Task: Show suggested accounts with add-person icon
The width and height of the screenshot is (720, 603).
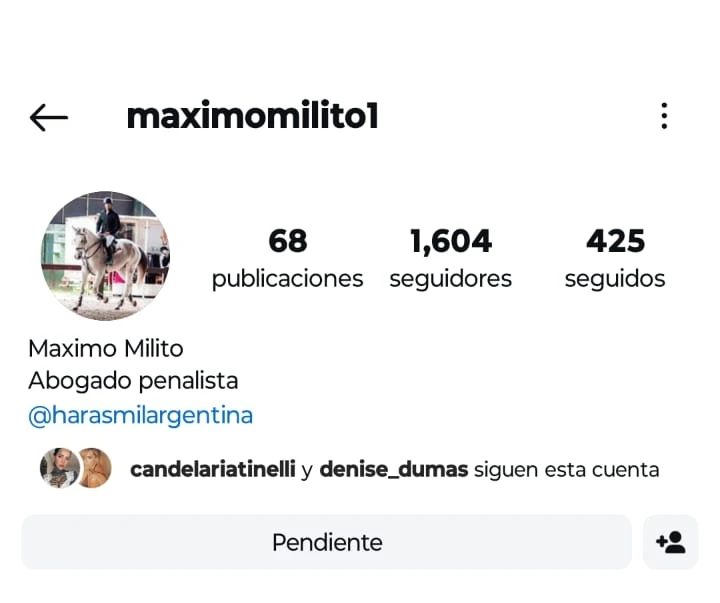Action: 670,542
